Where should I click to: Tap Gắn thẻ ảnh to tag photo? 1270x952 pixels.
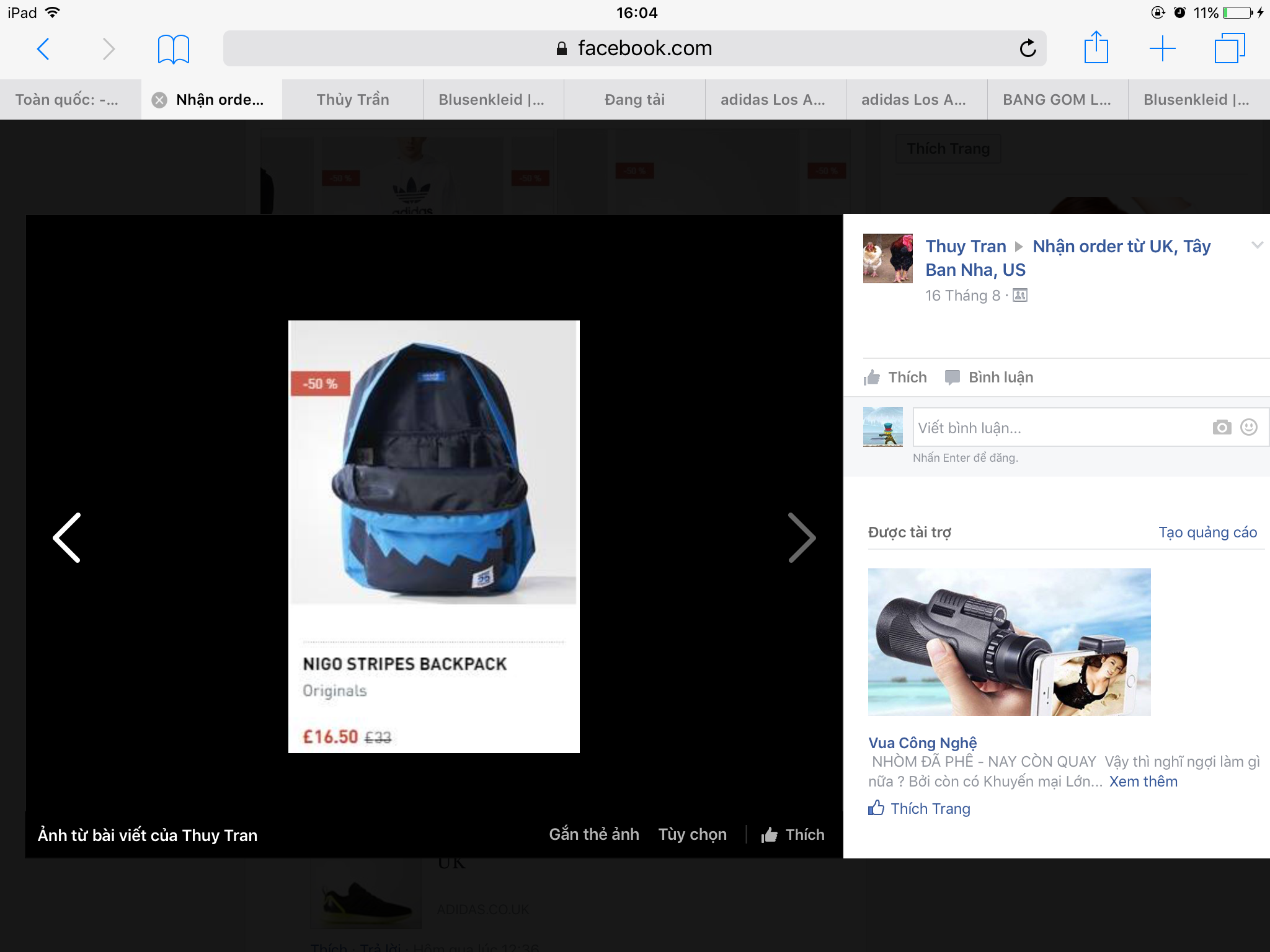coord(593,834)
